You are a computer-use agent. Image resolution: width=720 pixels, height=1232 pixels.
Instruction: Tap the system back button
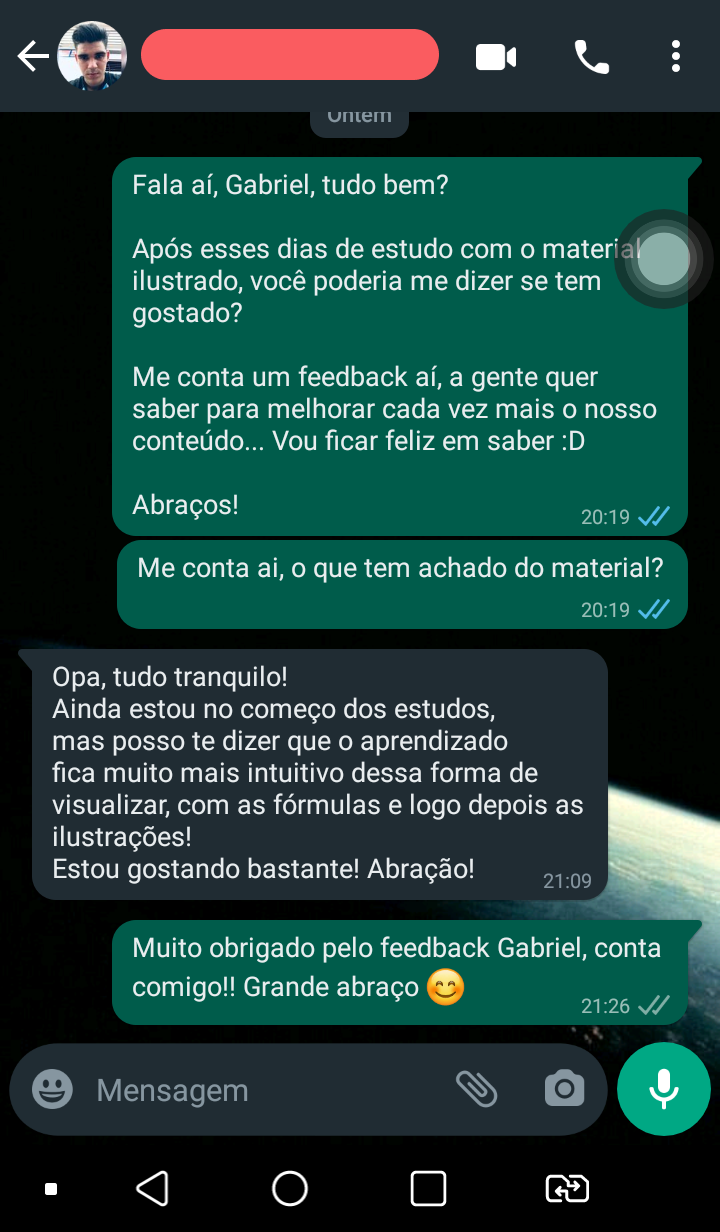[x=152, y=1188]
